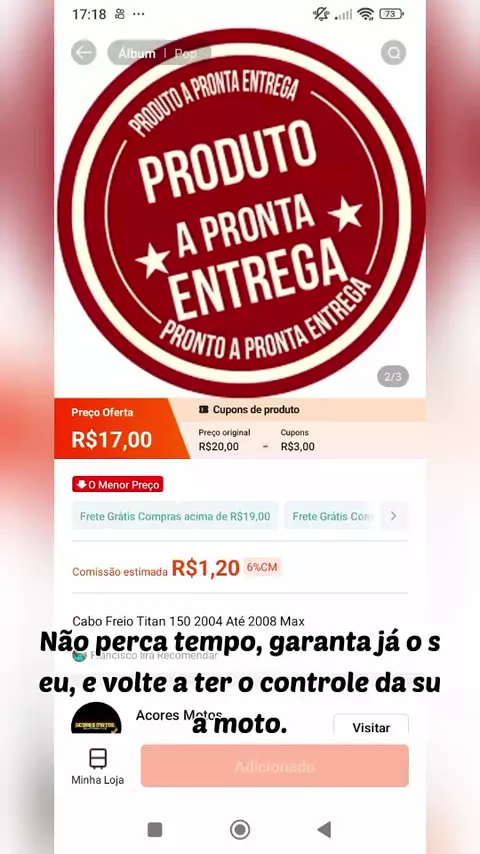Open the recent apps square
Screen dimensions: 480x854
(155, 829)
